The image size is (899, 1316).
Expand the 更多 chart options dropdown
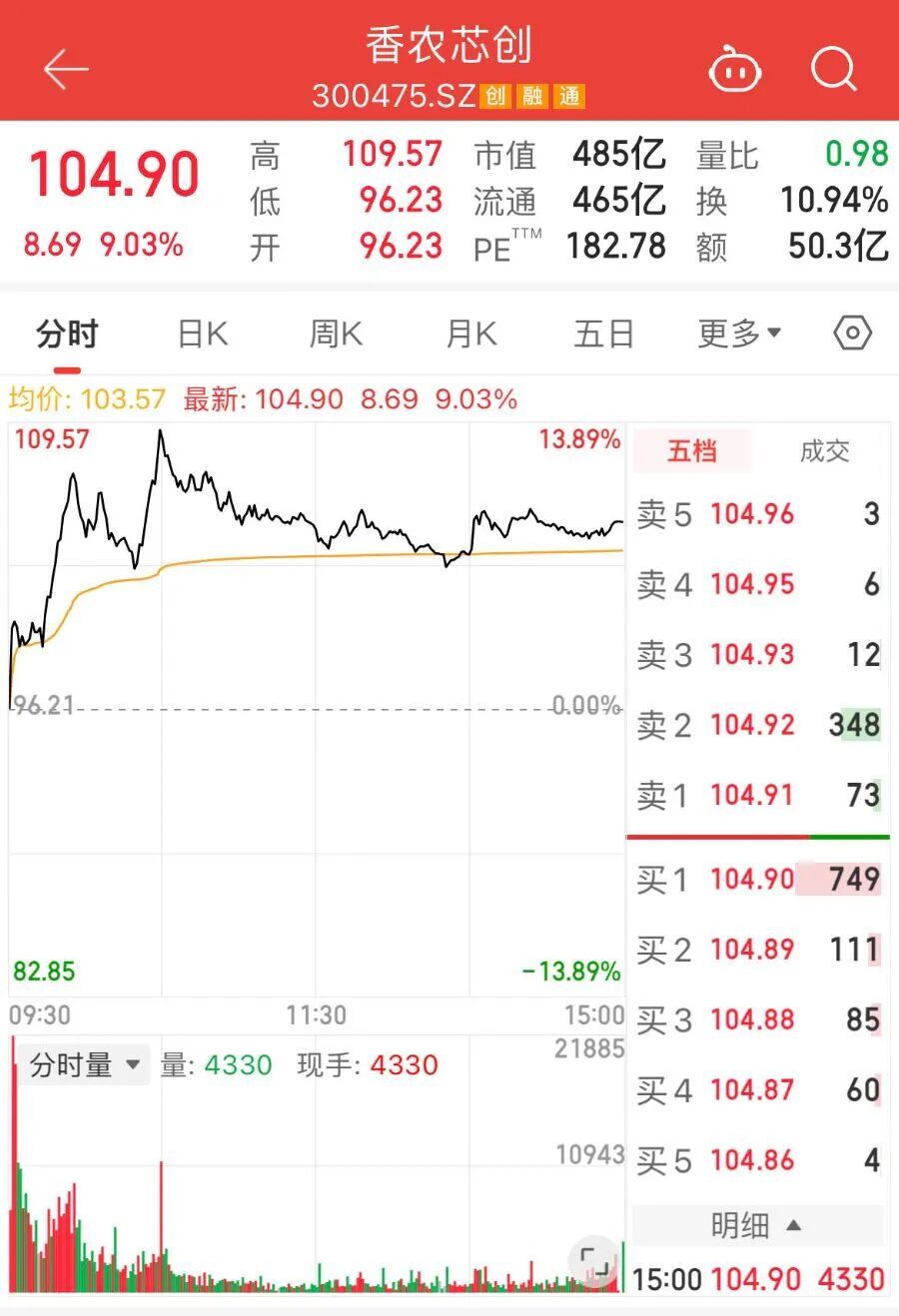pos(739,333)
